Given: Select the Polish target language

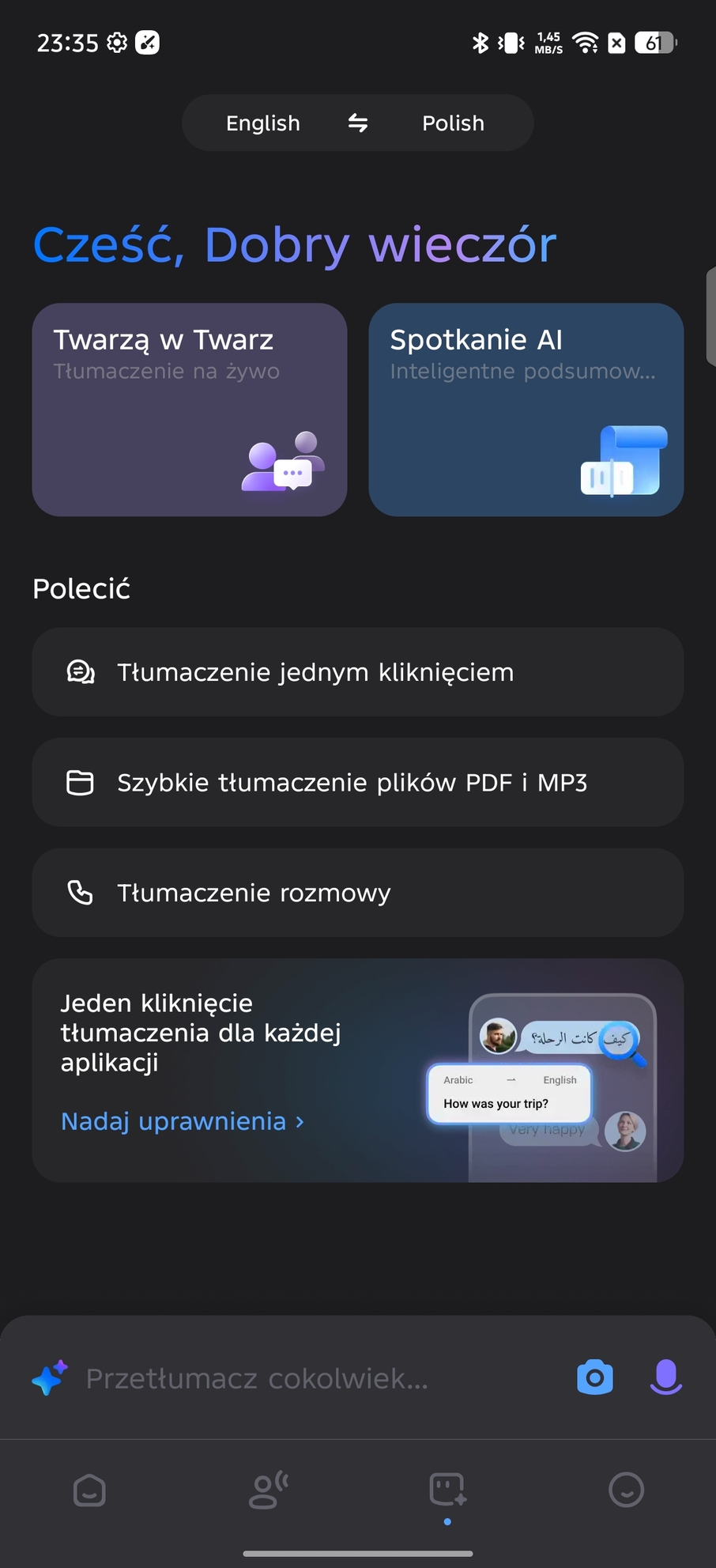Looking at the screenshot, I should (453, 123).
